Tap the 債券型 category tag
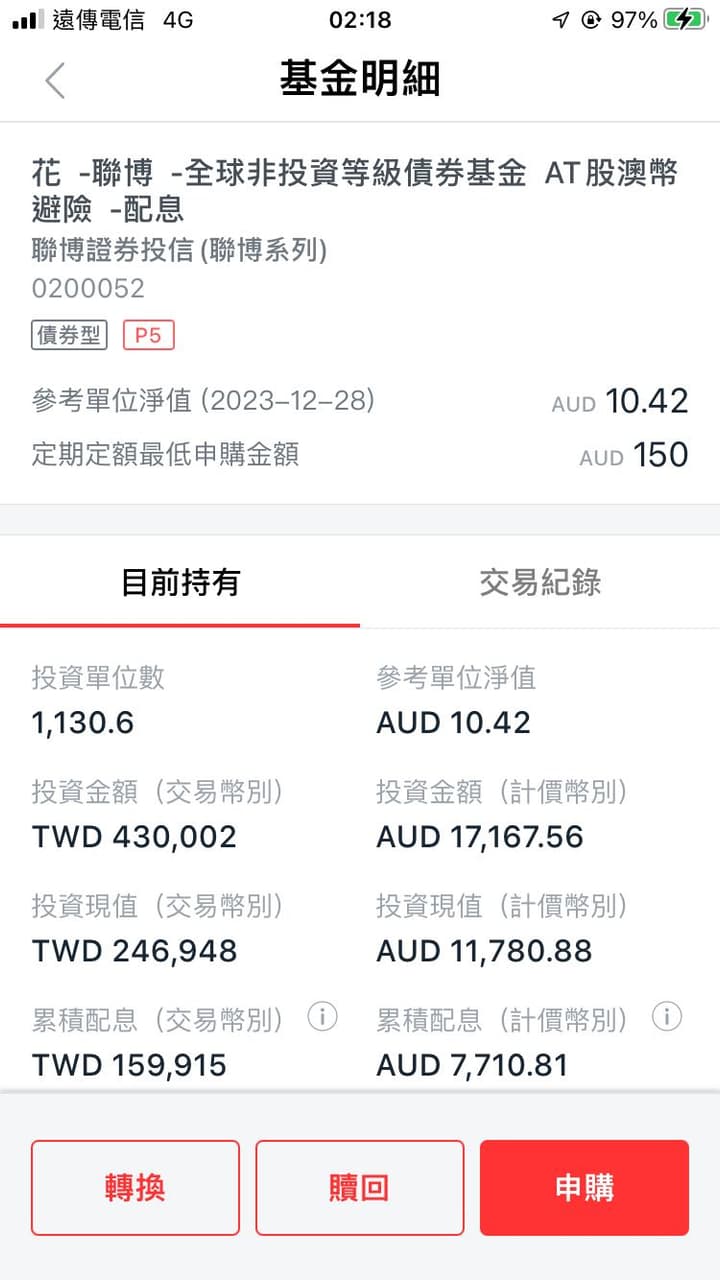The image size is (720, 1280). click(68, 334)
